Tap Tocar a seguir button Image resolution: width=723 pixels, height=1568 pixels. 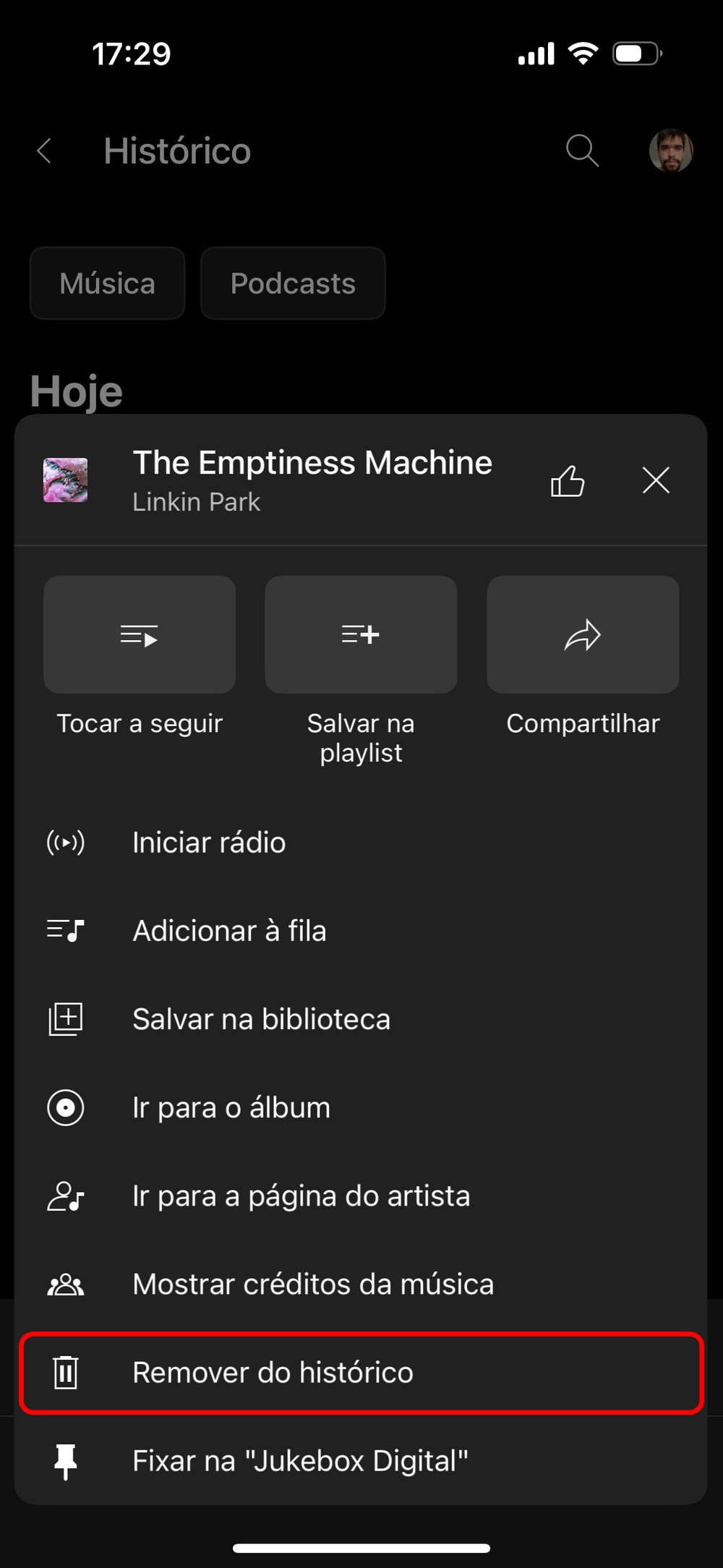coord(140,635)
